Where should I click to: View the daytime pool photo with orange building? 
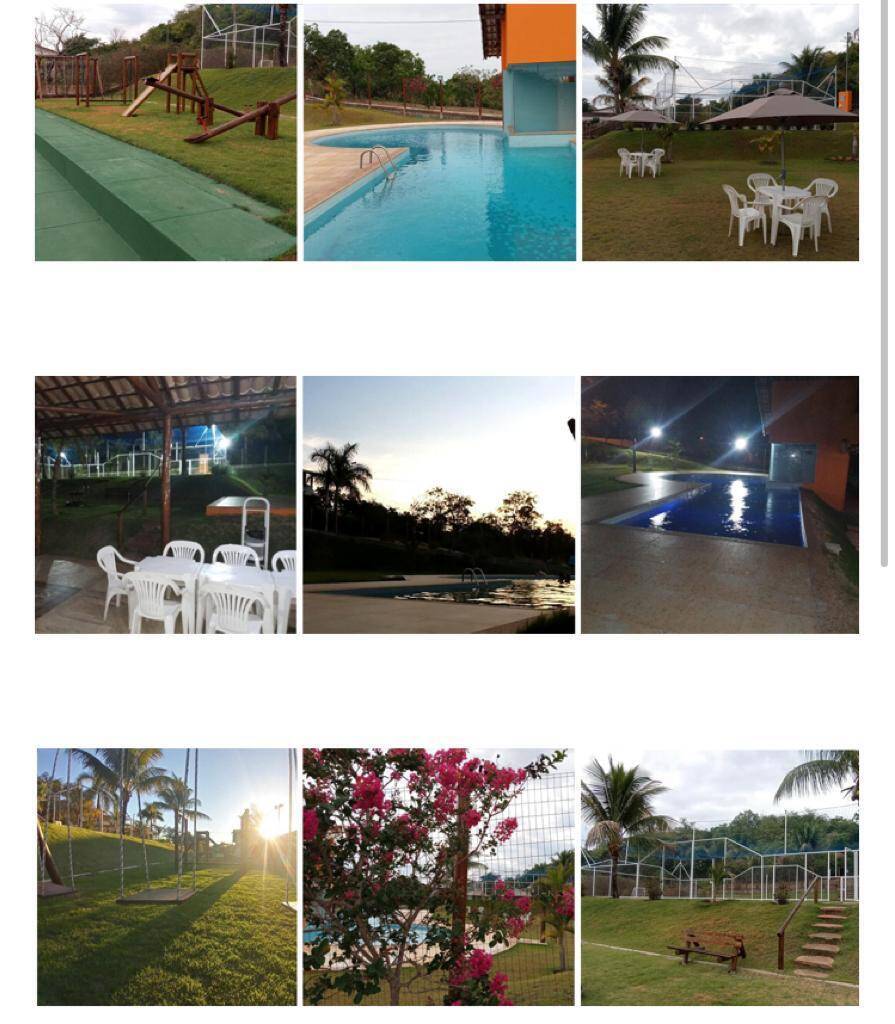tap(439, 132)
